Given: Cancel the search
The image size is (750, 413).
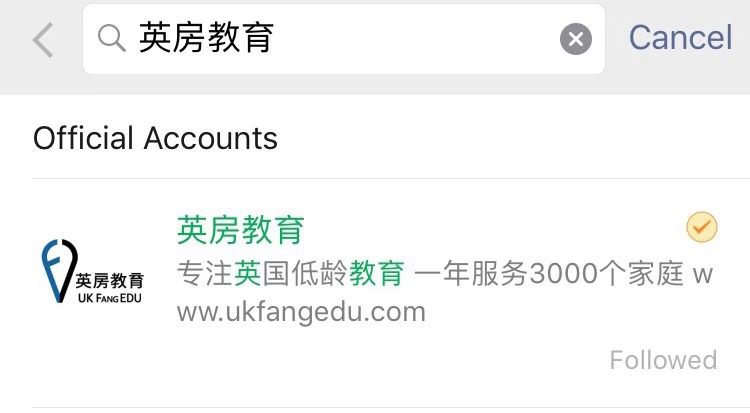Looking at the screenshot, I should [680, 38].
